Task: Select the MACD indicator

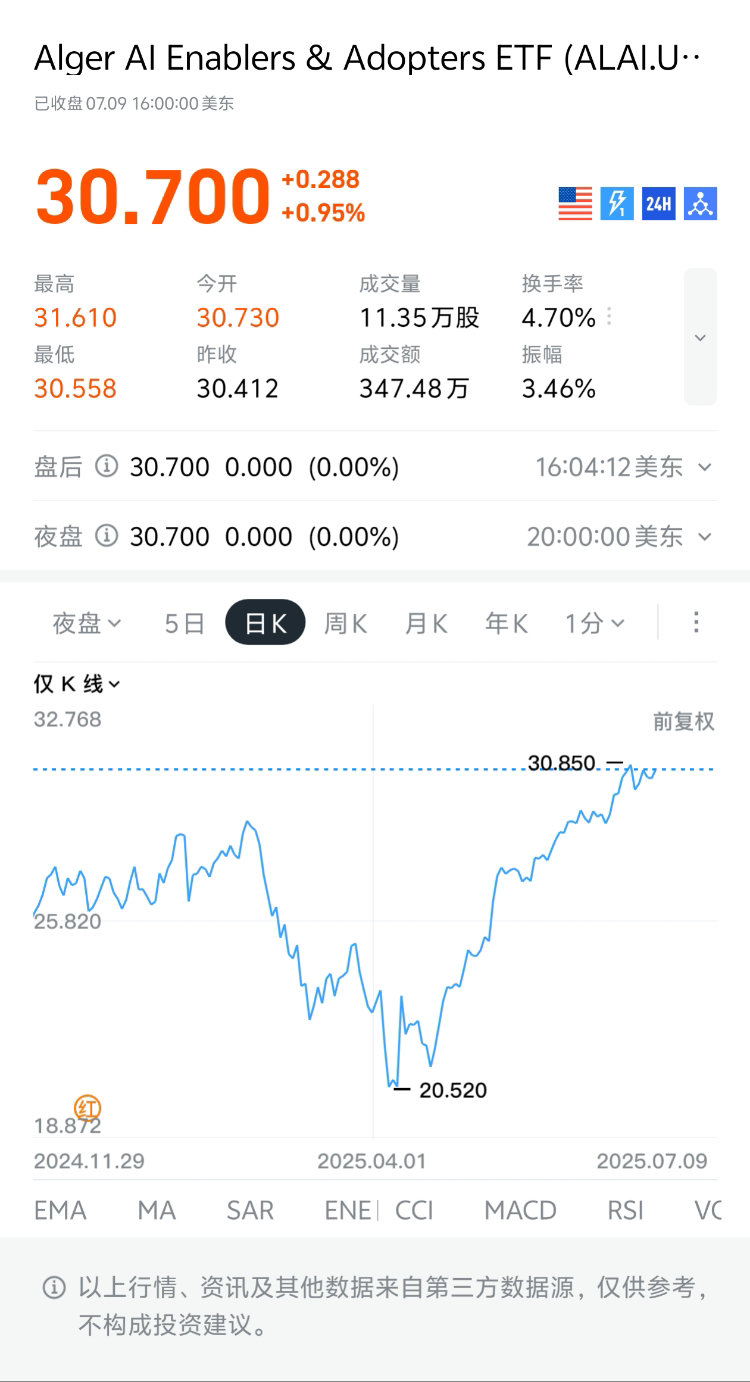Action: point(520,1210)
